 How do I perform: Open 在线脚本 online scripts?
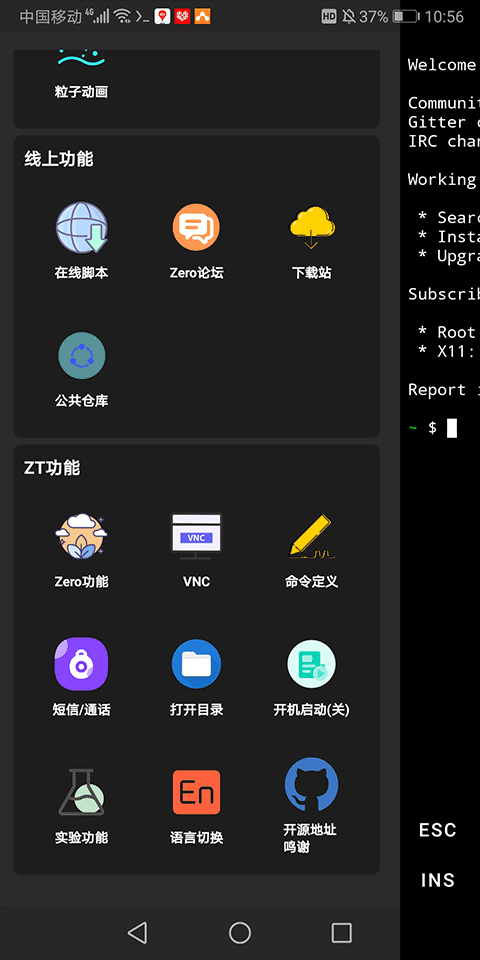coord(81,241)
